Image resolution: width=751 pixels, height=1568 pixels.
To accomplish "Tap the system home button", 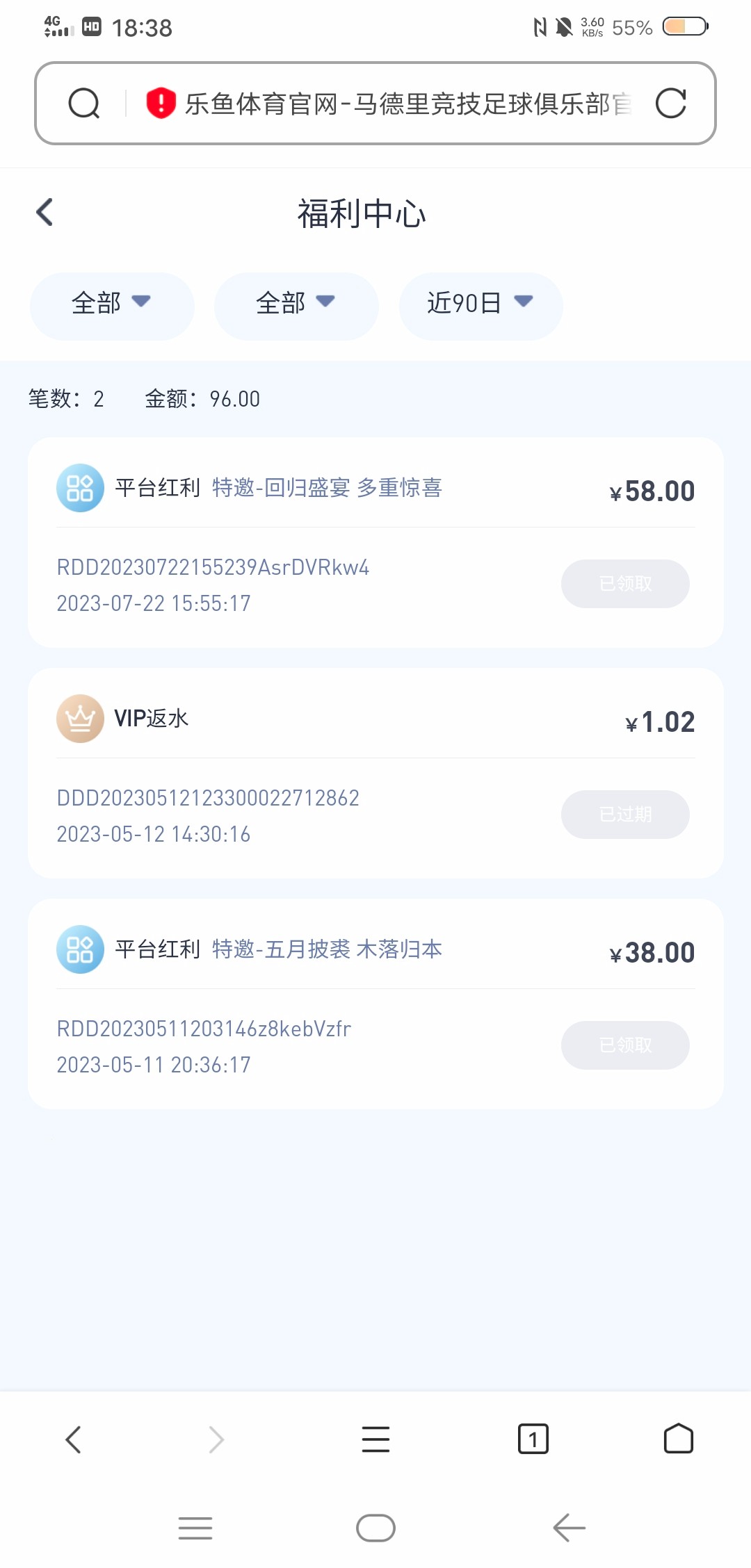I will 375,1528.
